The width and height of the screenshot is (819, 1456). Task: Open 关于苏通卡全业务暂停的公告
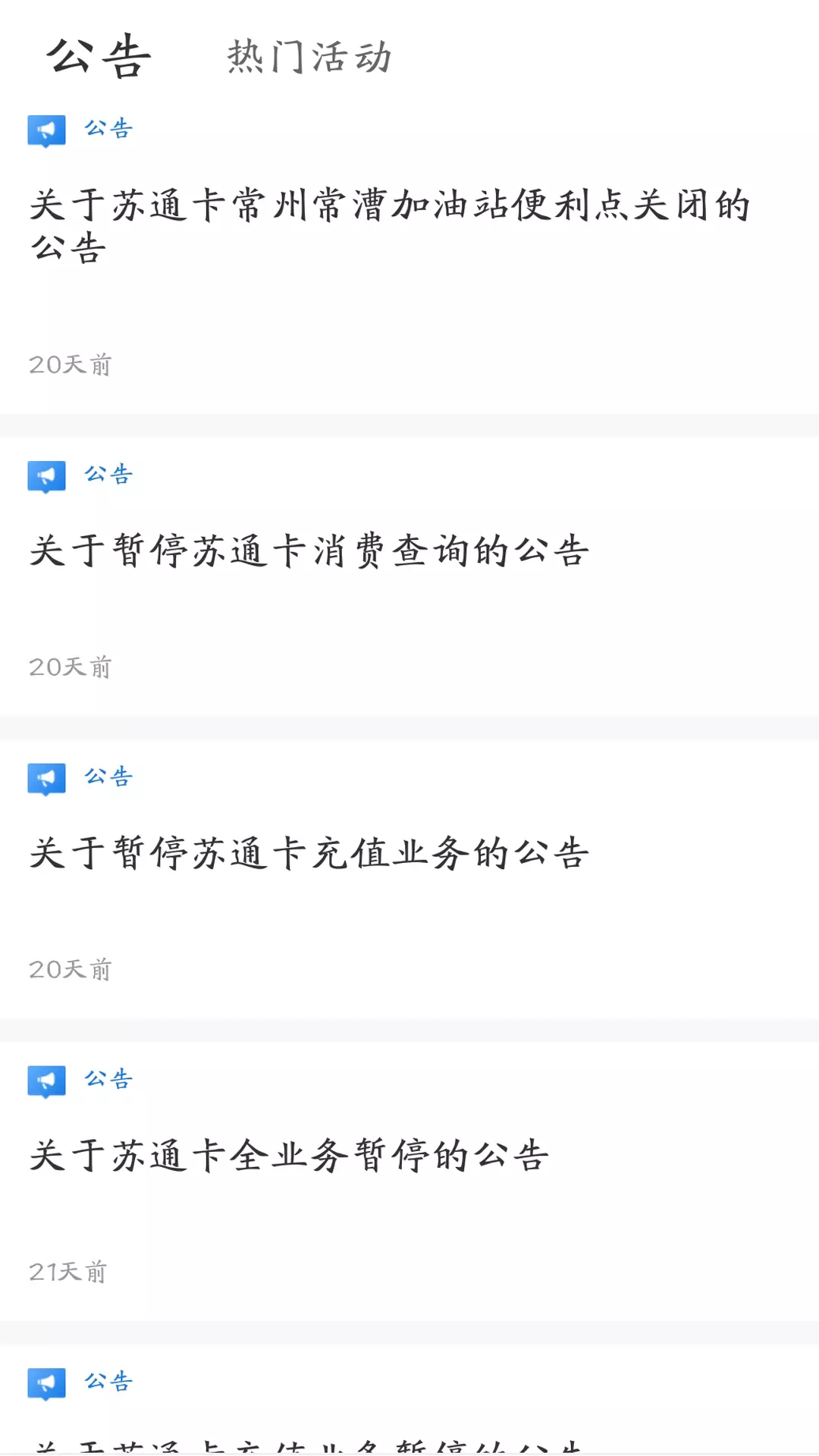(x=409, y=1181)
